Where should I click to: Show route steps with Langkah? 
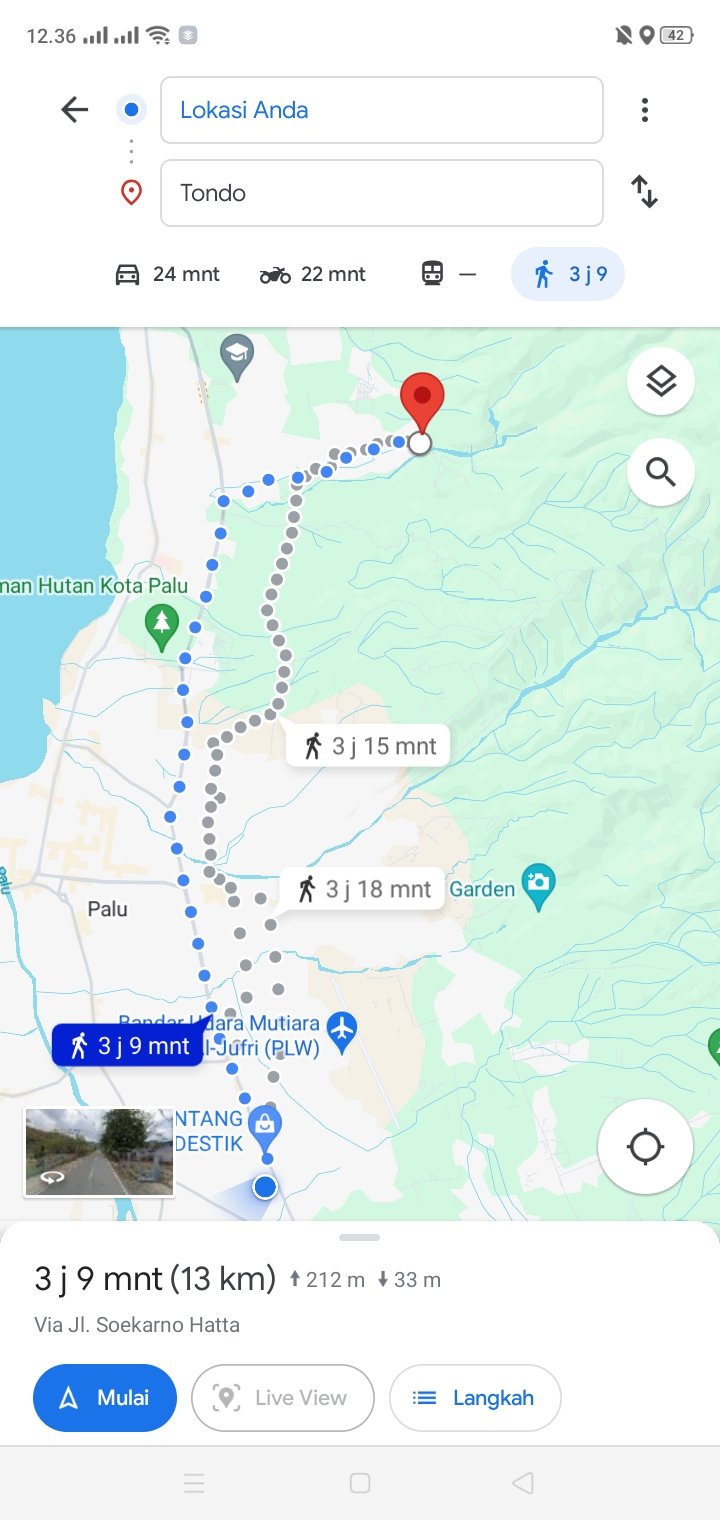coord(475,1398)
